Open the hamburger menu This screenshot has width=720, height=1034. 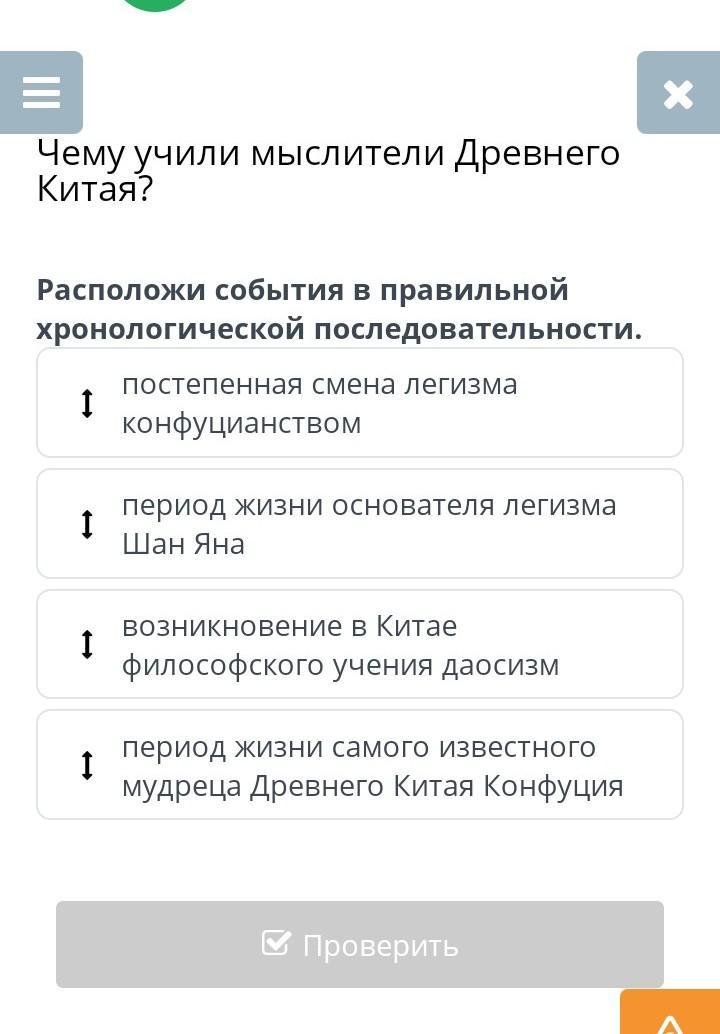tap(41, 93)
